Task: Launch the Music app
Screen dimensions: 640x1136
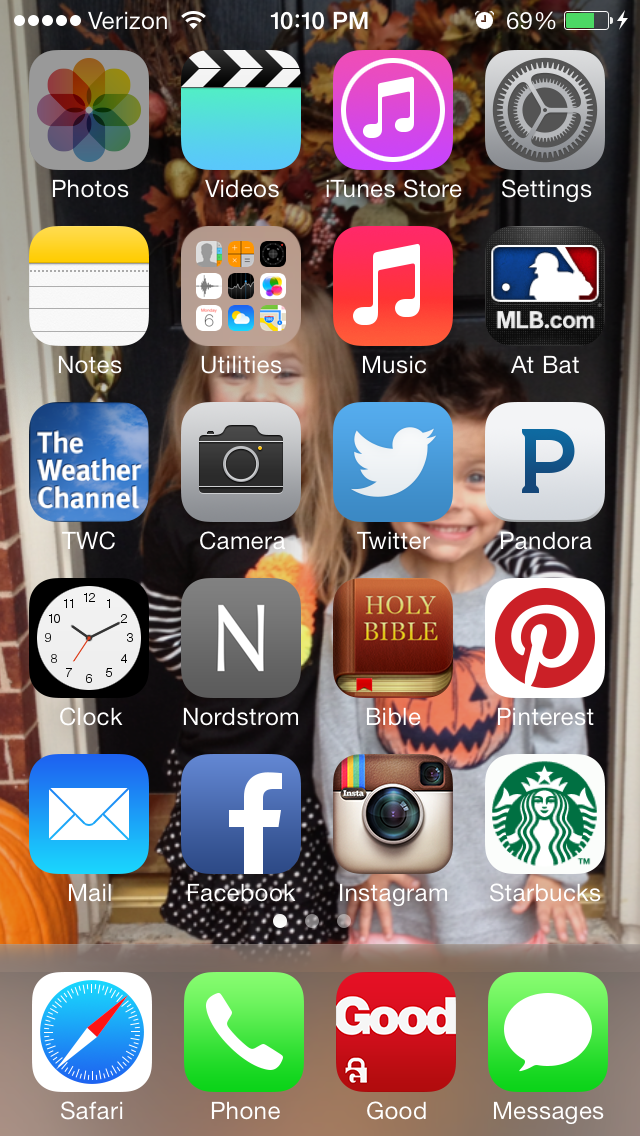Action: click(393, 286)
